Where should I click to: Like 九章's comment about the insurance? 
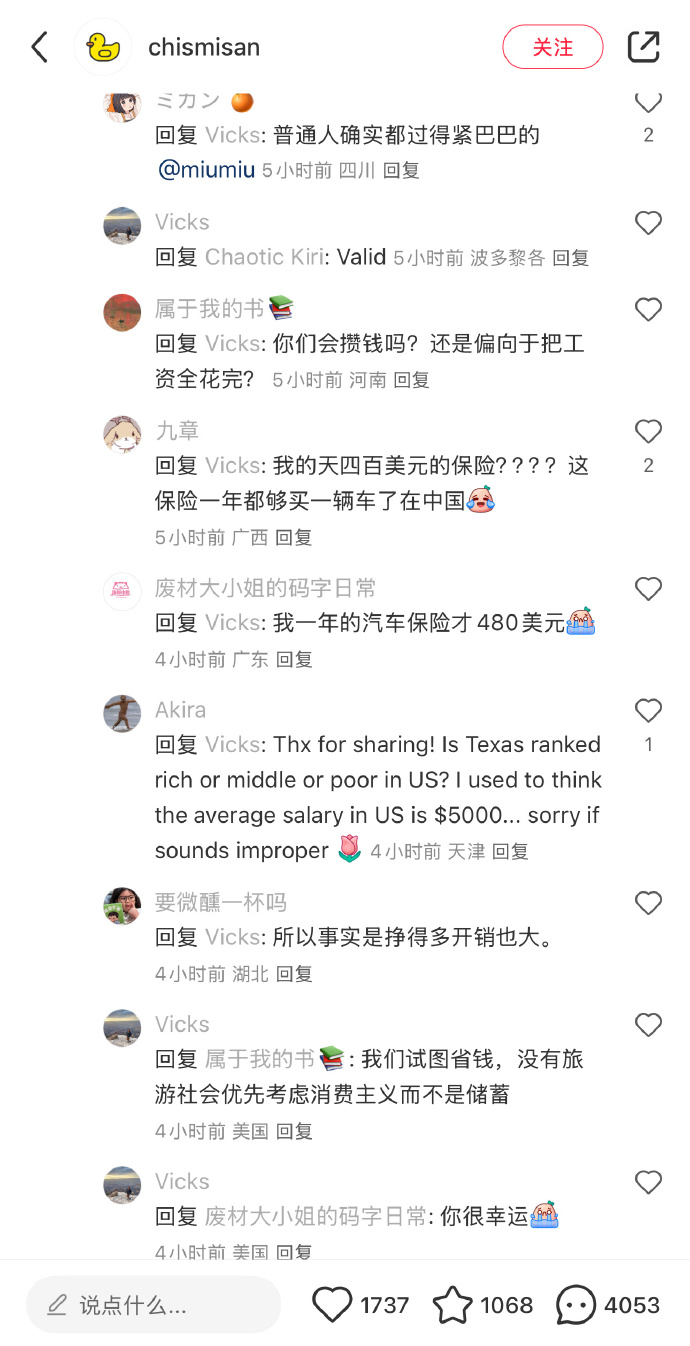649,432
